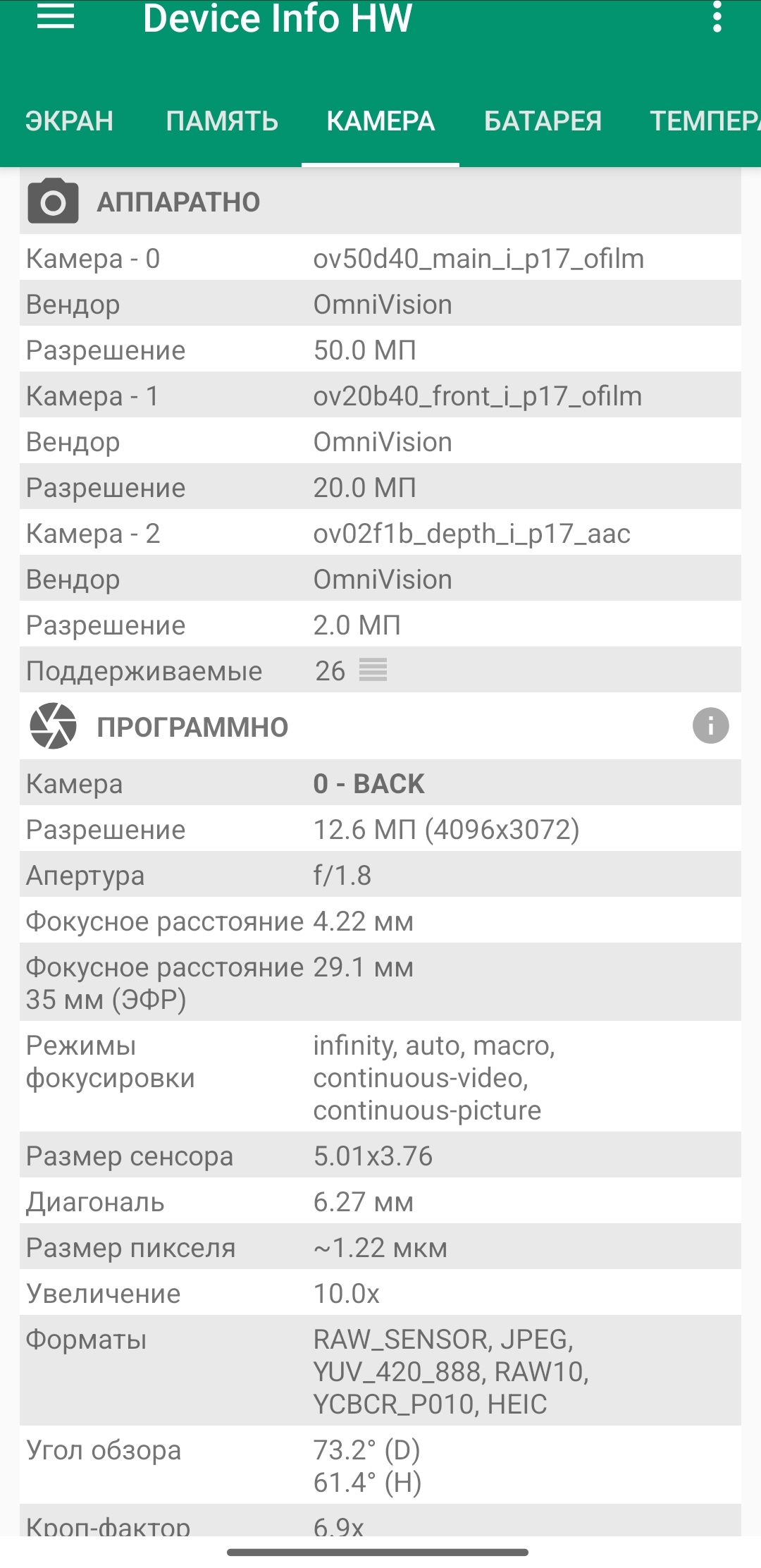The width and height of the screenshot is (761, 1568).
Task: Switch to the ПАМЯТЬ tab
Action: [222, 121]
